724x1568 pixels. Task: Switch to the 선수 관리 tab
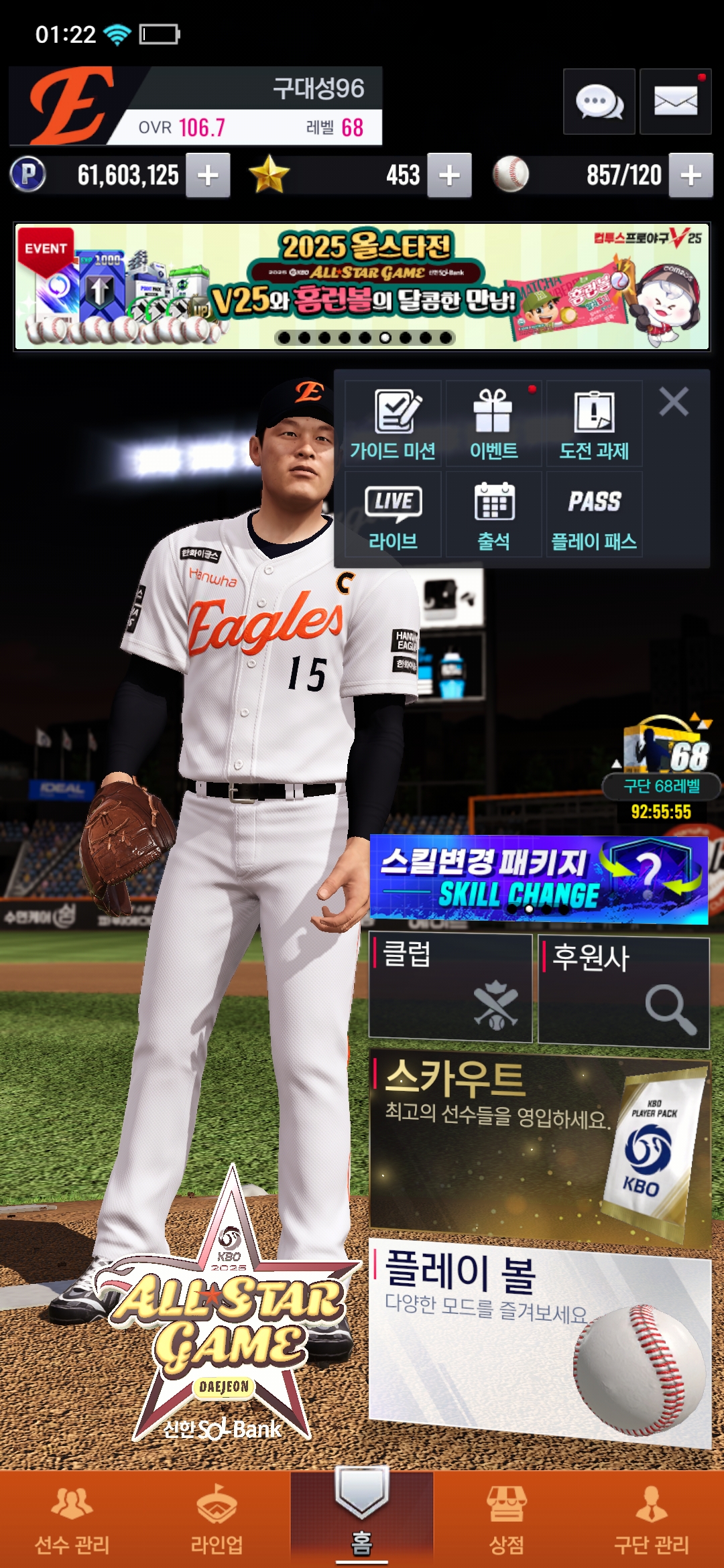coord(72,1520)
